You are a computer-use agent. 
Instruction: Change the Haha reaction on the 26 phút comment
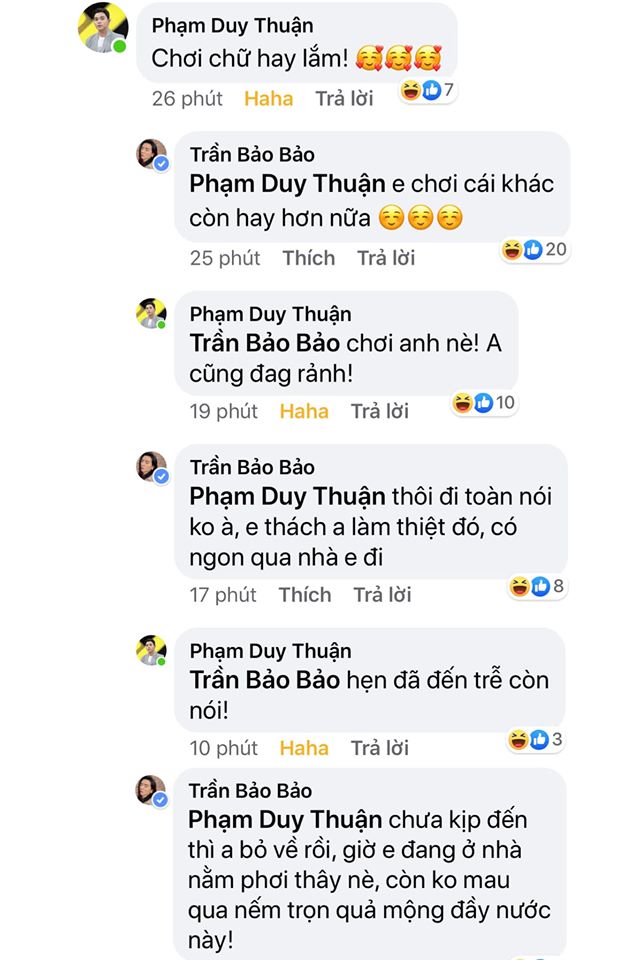coord(269,98)
